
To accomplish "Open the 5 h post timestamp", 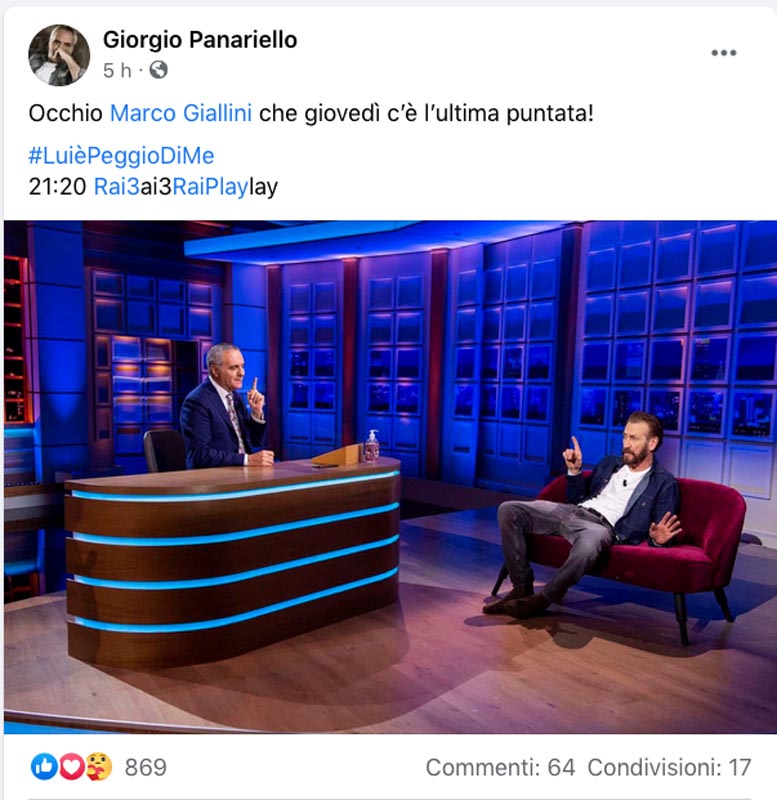I will [117, 70].
